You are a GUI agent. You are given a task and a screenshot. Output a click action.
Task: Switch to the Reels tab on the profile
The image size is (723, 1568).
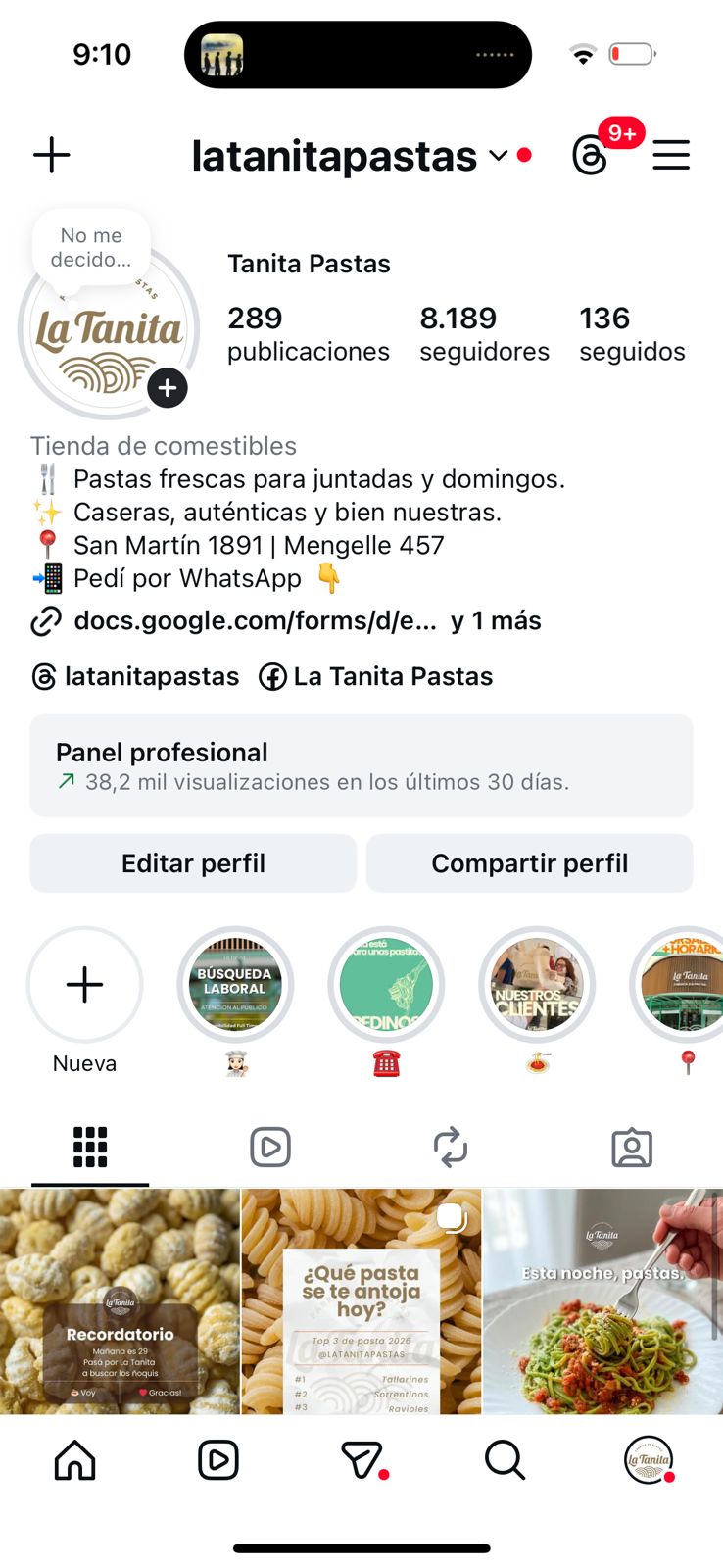[270, 1147]
